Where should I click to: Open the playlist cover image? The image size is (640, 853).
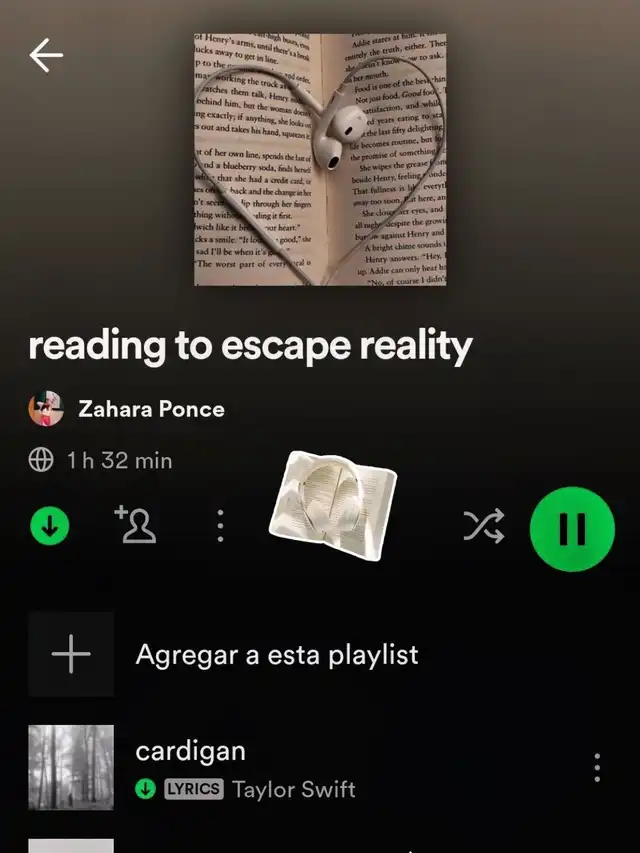(320, 159)
